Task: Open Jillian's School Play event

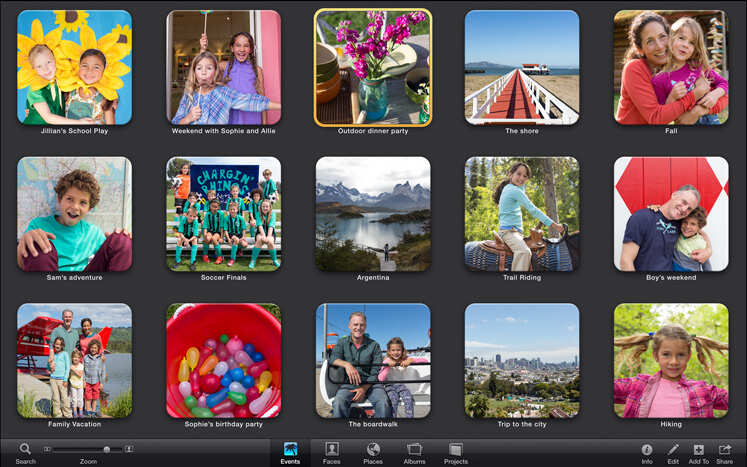Action: tap(74, 67)
